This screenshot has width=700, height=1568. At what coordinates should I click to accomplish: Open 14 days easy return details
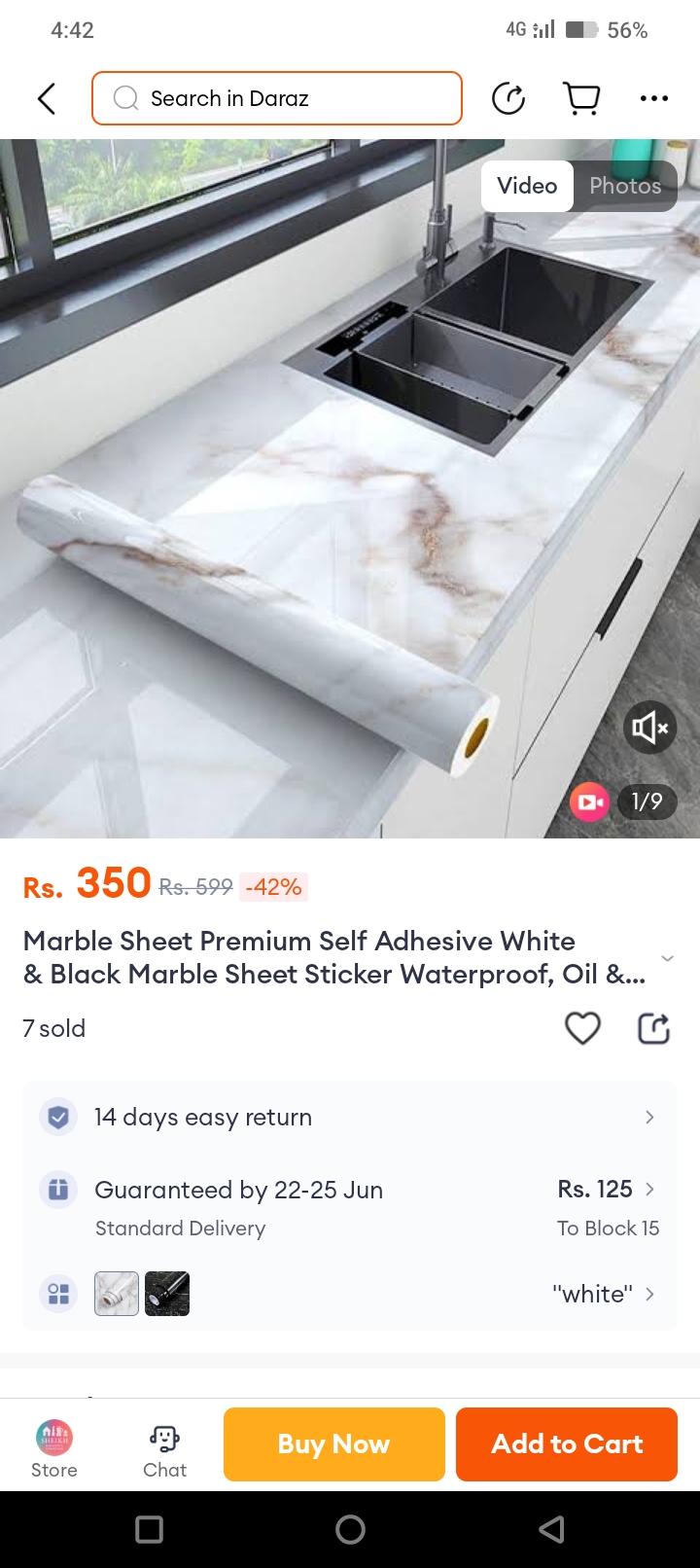coord(350,1117)
